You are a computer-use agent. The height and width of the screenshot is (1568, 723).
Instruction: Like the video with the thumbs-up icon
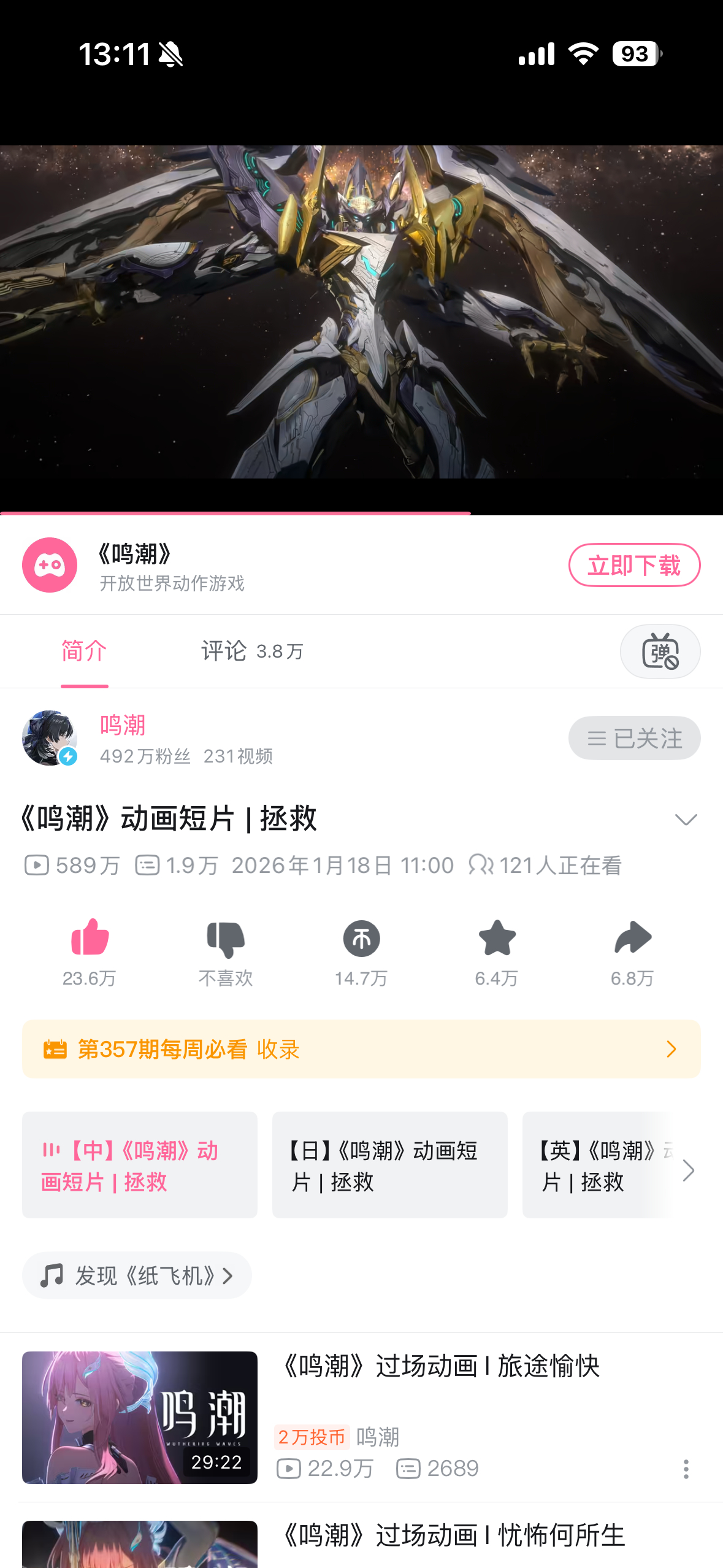90,939
